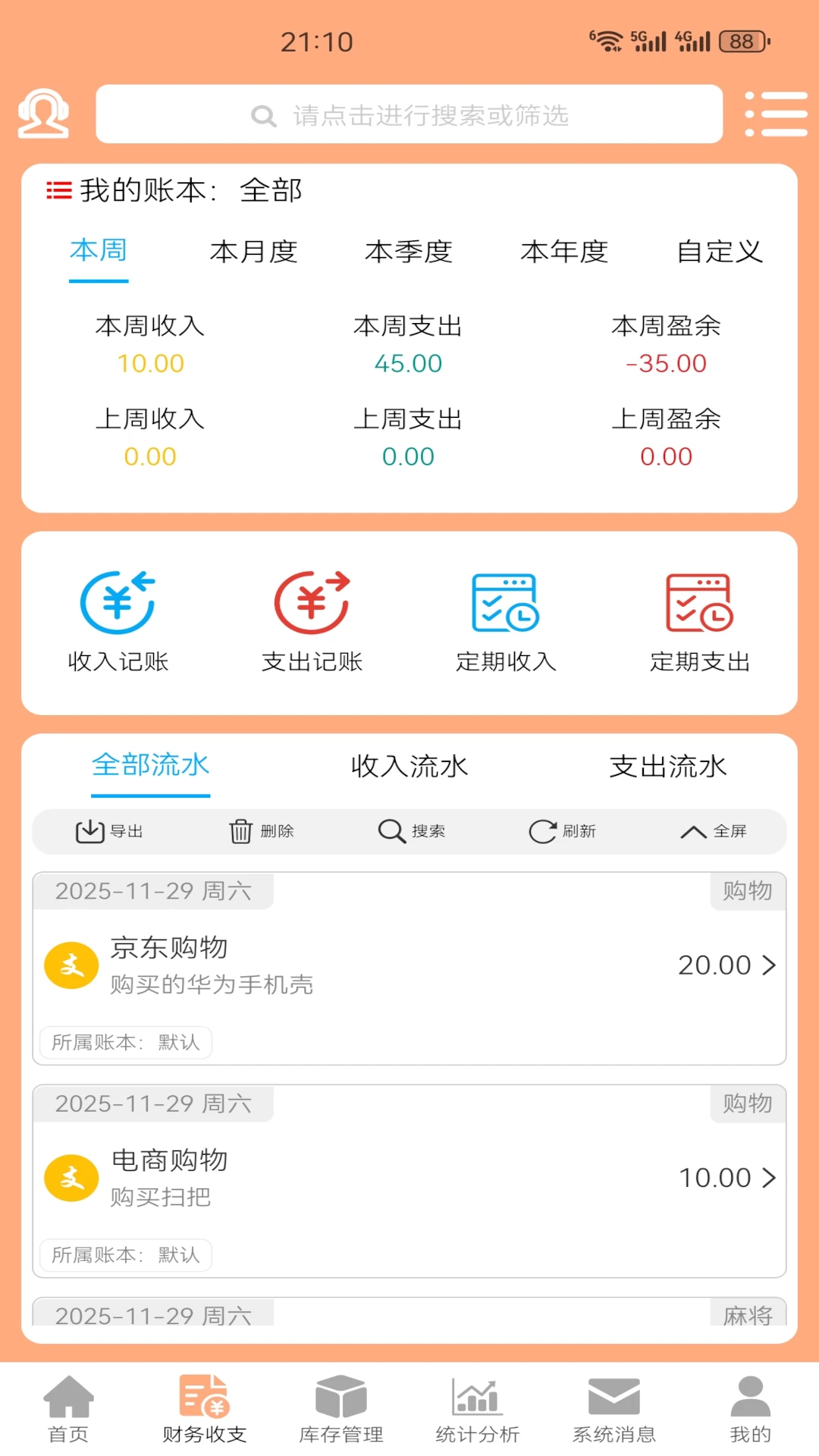Switch to the 收入流水 tab

coord(409,767)
